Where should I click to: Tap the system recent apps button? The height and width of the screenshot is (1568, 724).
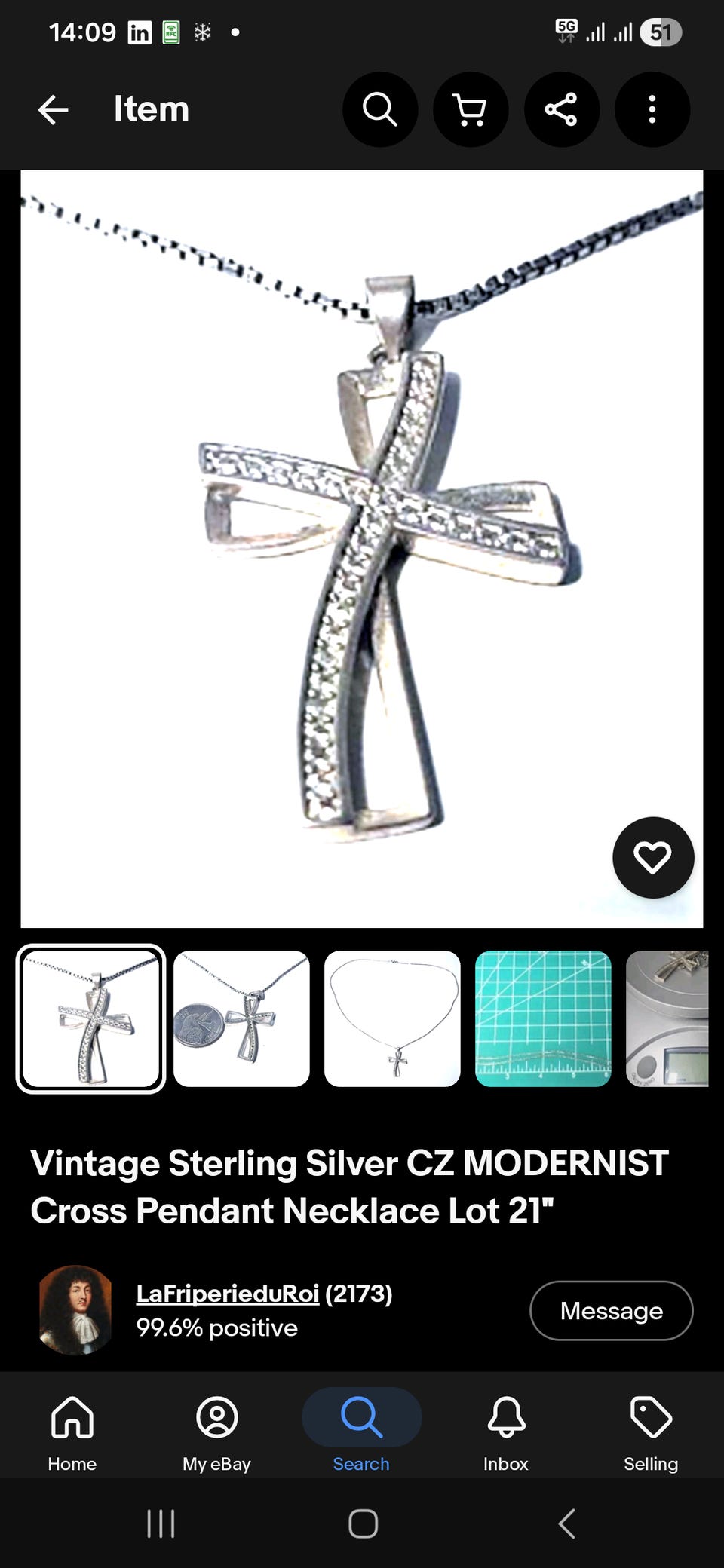161,1524
